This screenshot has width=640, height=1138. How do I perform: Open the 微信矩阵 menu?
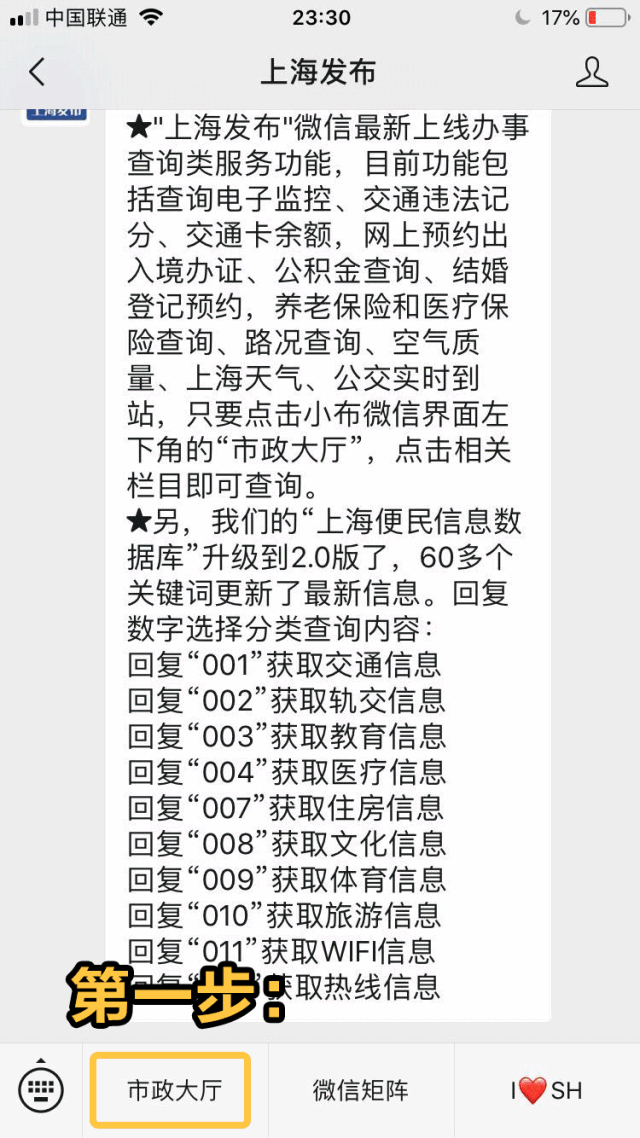[360, 1089]
